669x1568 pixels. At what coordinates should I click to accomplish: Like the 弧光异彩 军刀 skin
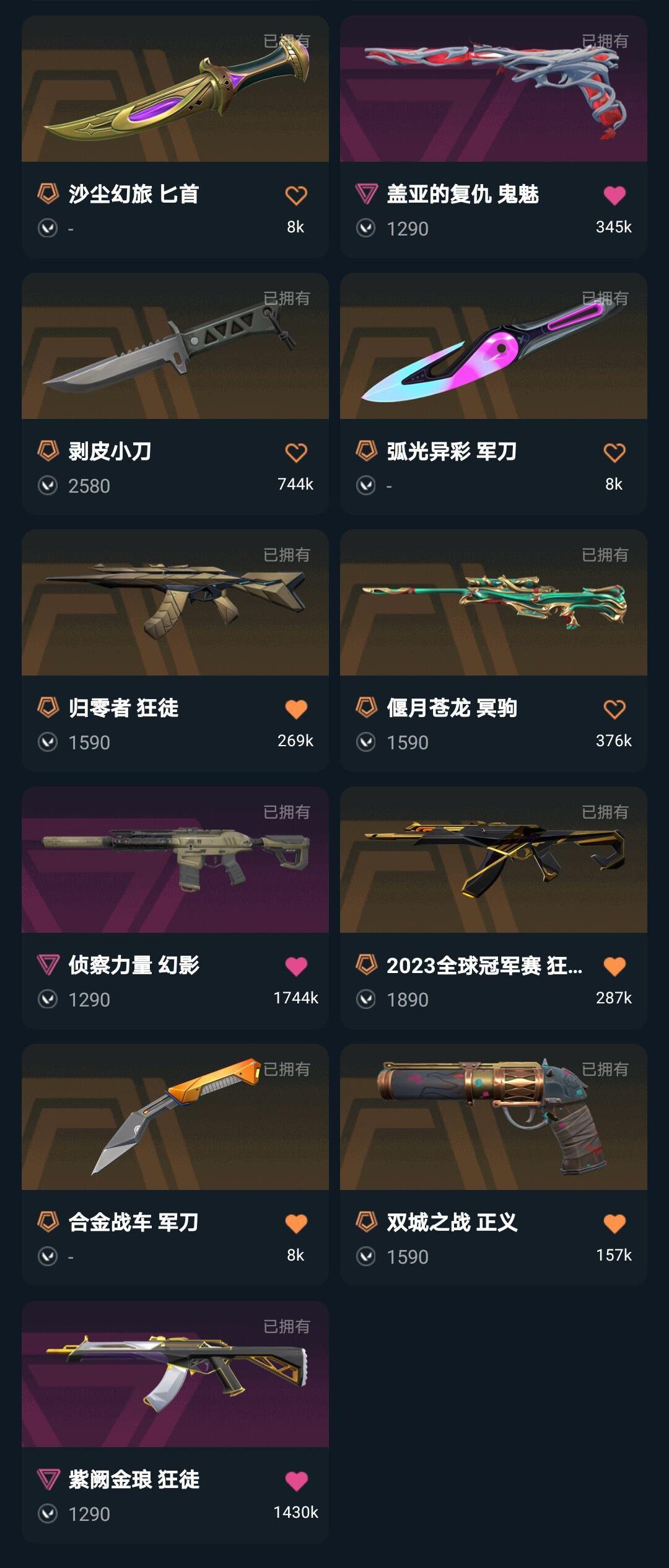click(614, 453)
